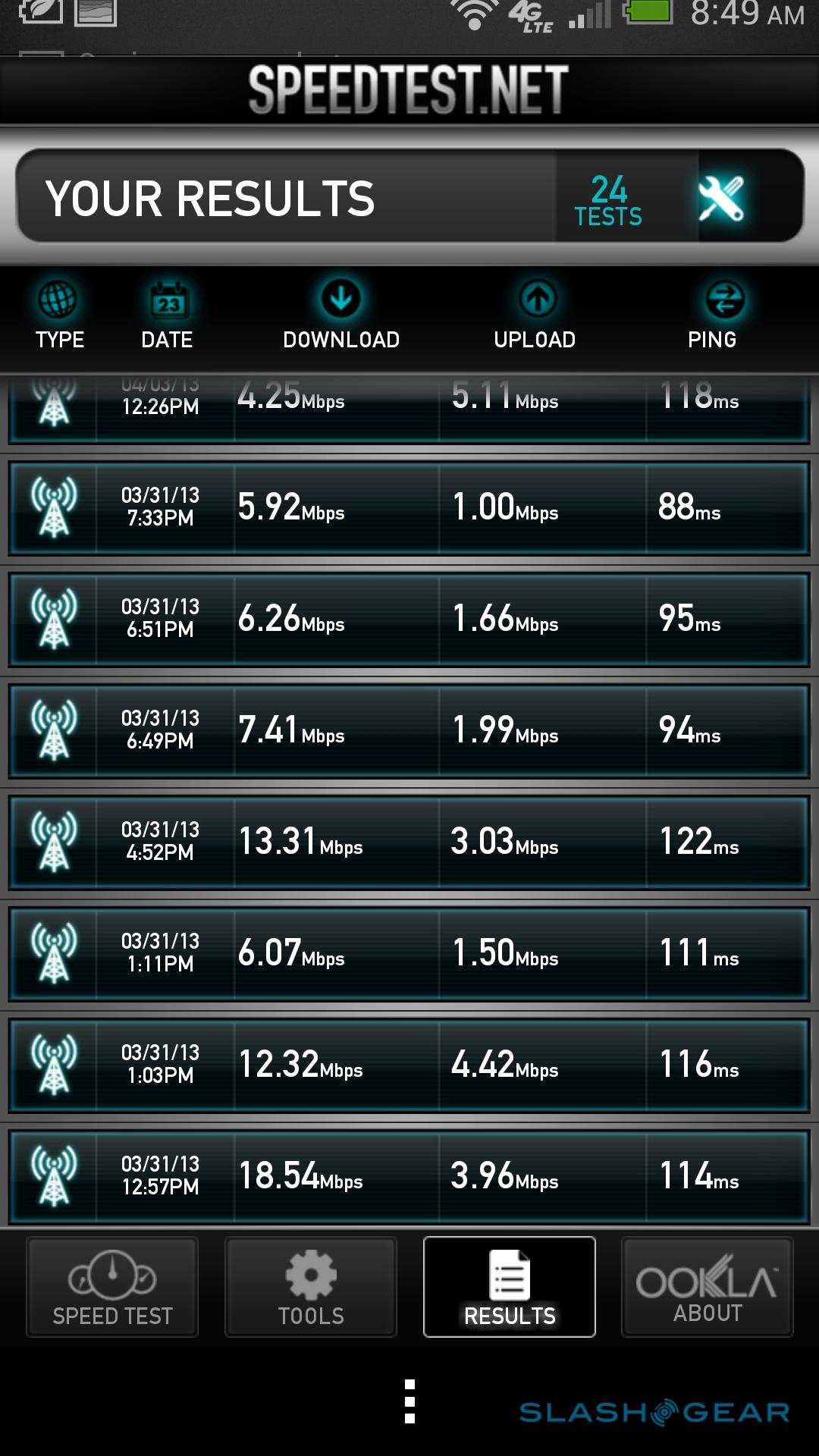Open the 03/31/13 6:51PM test result
The width and height of the screenshot is (819, 1456).
tap(409, 619)
